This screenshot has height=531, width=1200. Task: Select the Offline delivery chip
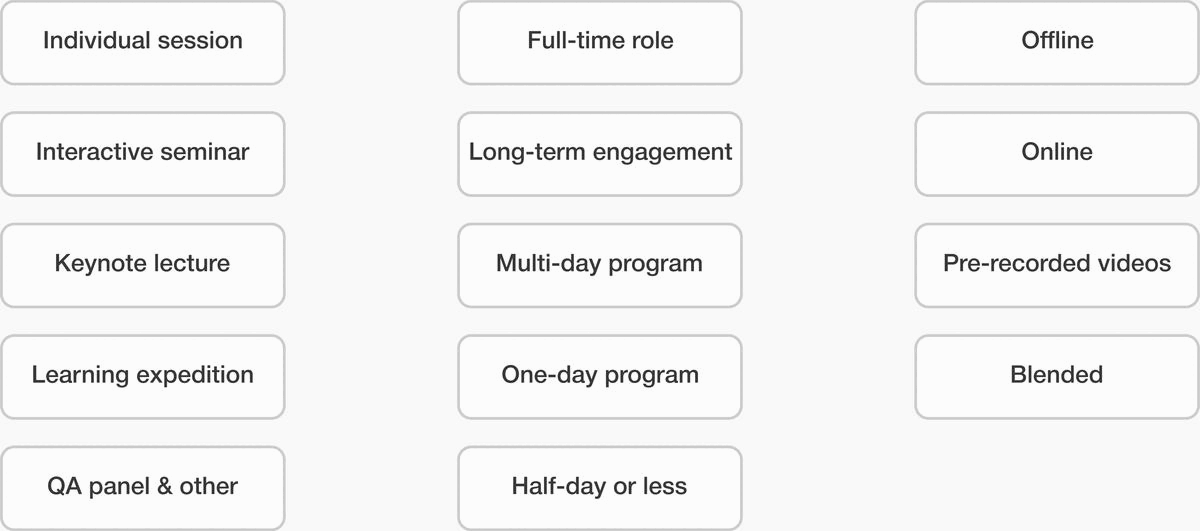click(x=1057, y=42)
